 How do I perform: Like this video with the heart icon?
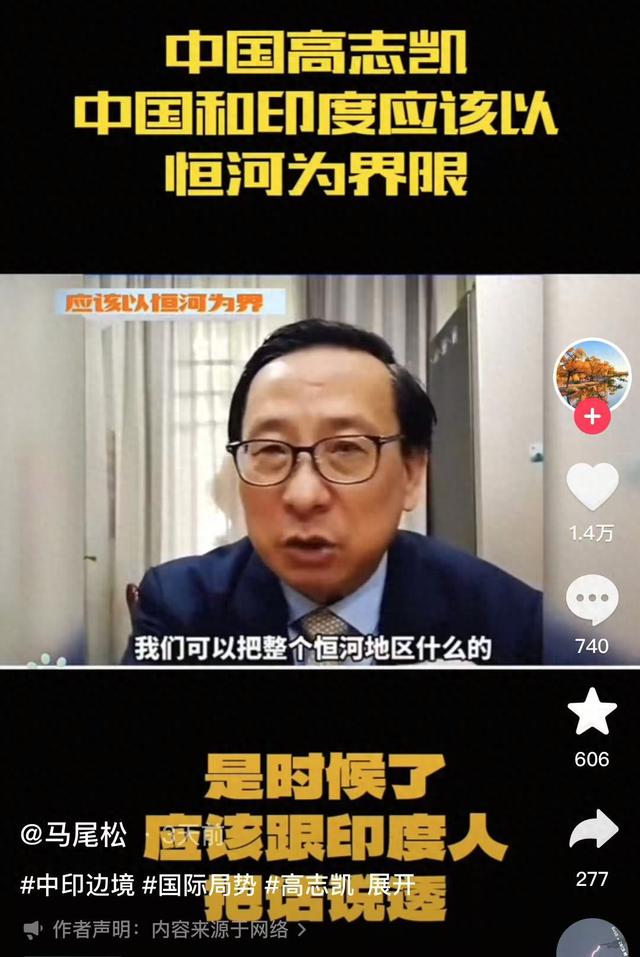click(x=592, y=487)
